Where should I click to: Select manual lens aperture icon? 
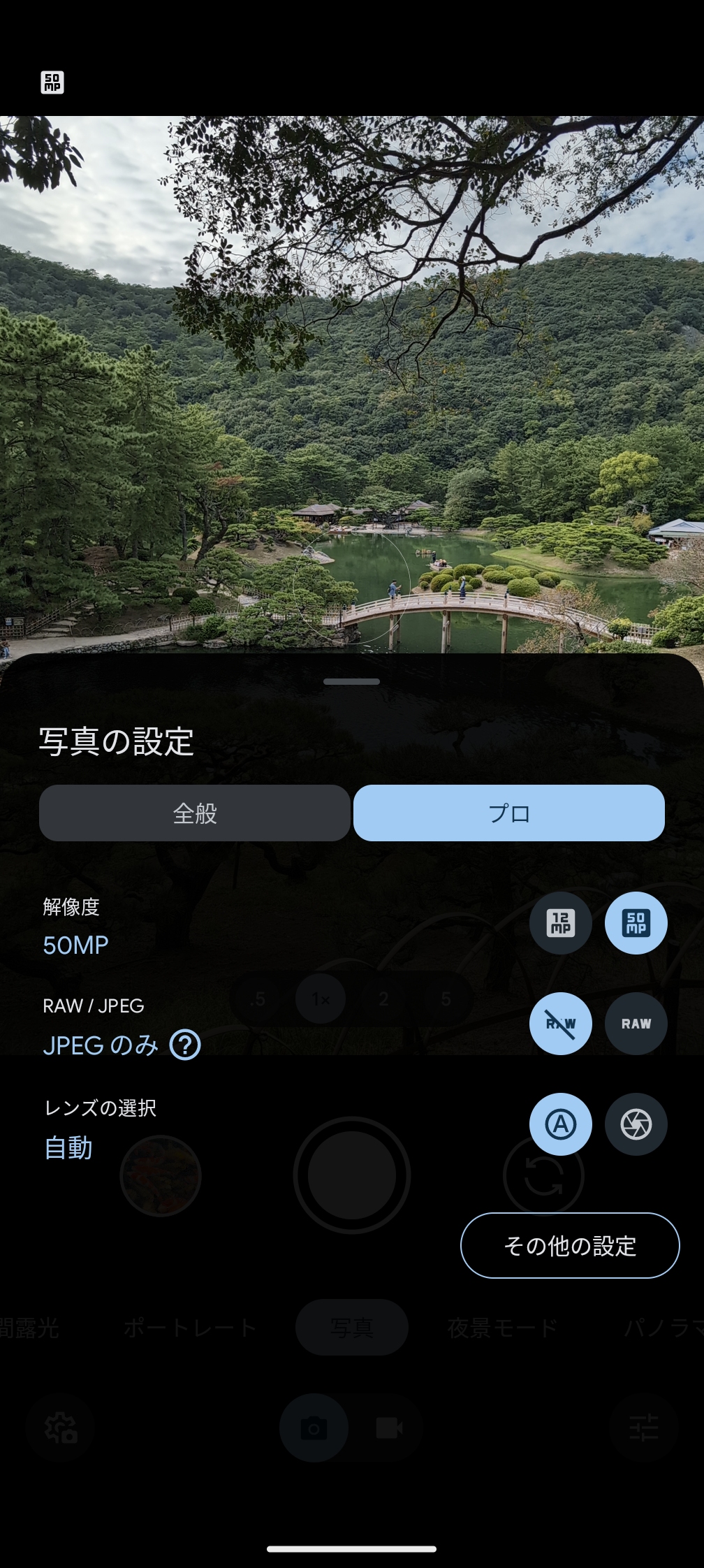click(635, 1124)
